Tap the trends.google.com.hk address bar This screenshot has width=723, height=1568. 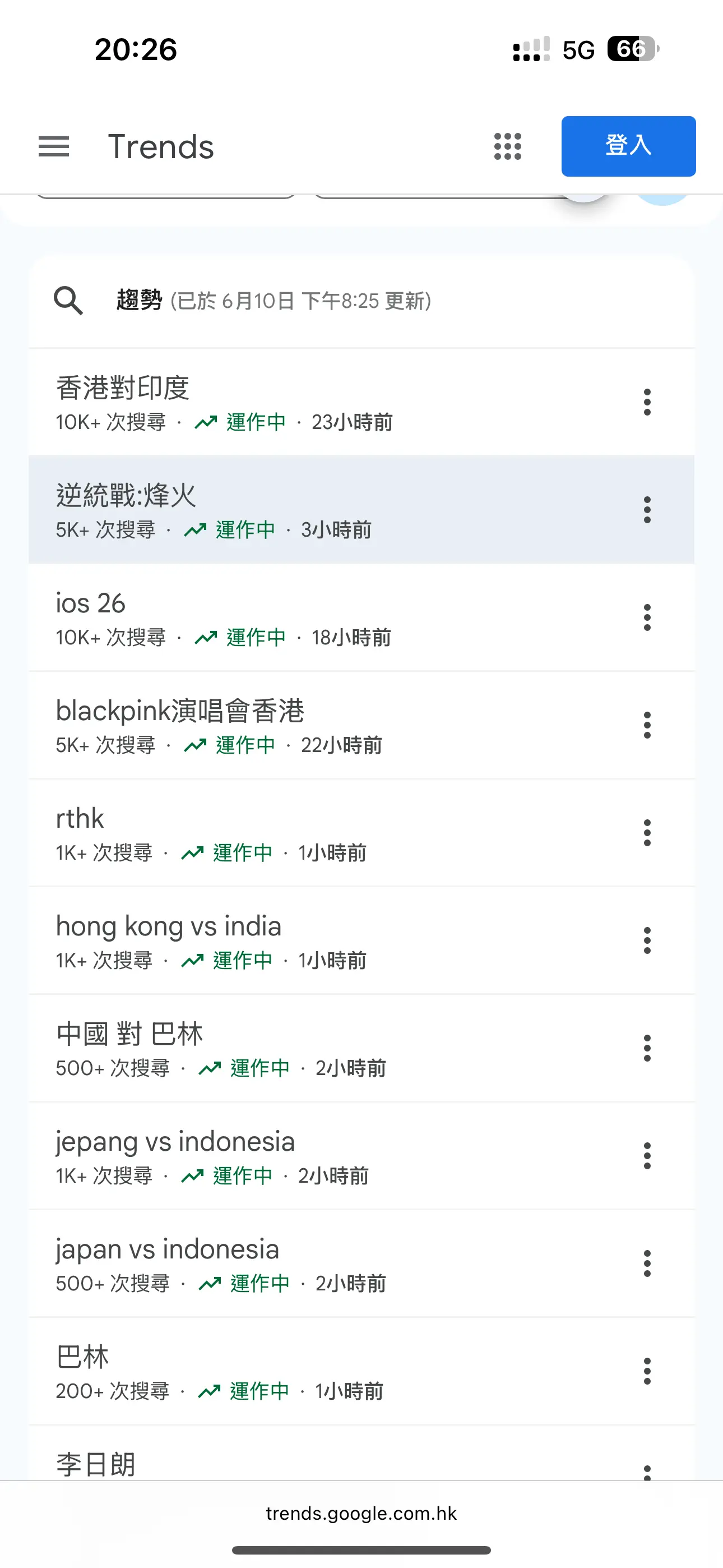tap(361, 1513)
